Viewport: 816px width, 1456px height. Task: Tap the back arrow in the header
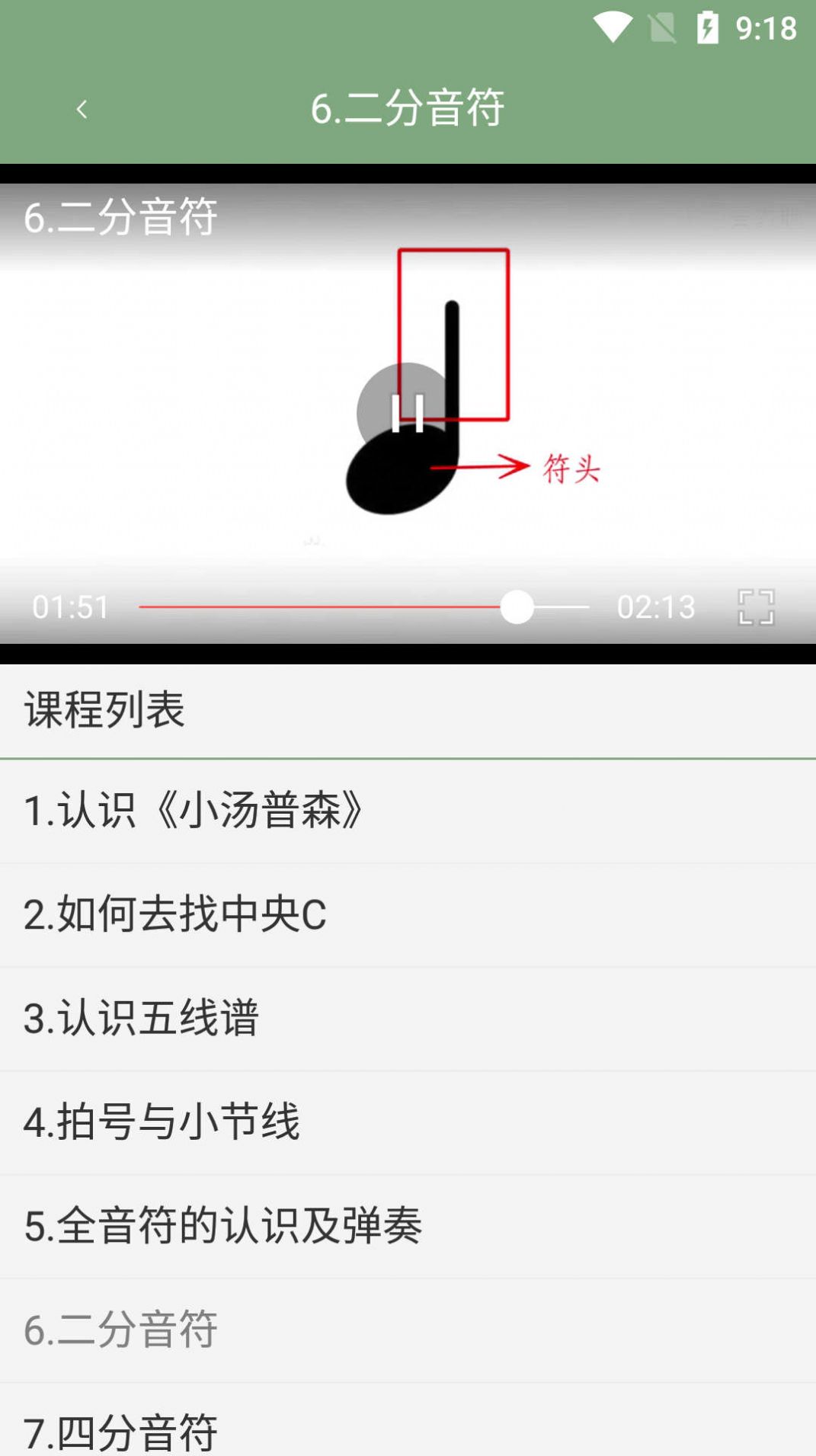(82, 109)
